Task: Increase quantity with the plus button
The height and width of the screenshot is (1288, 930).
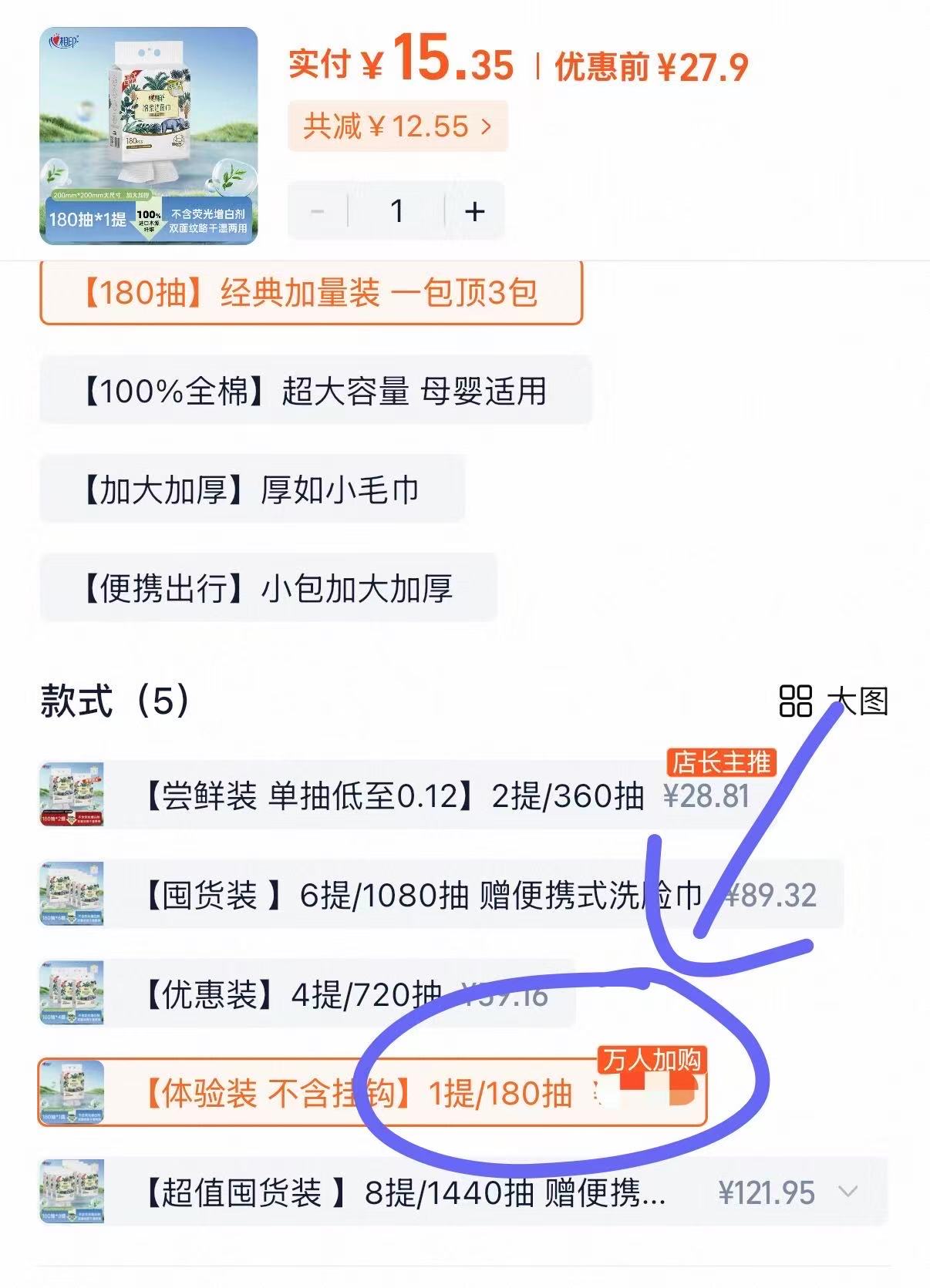Action: [x=474, y=210]
